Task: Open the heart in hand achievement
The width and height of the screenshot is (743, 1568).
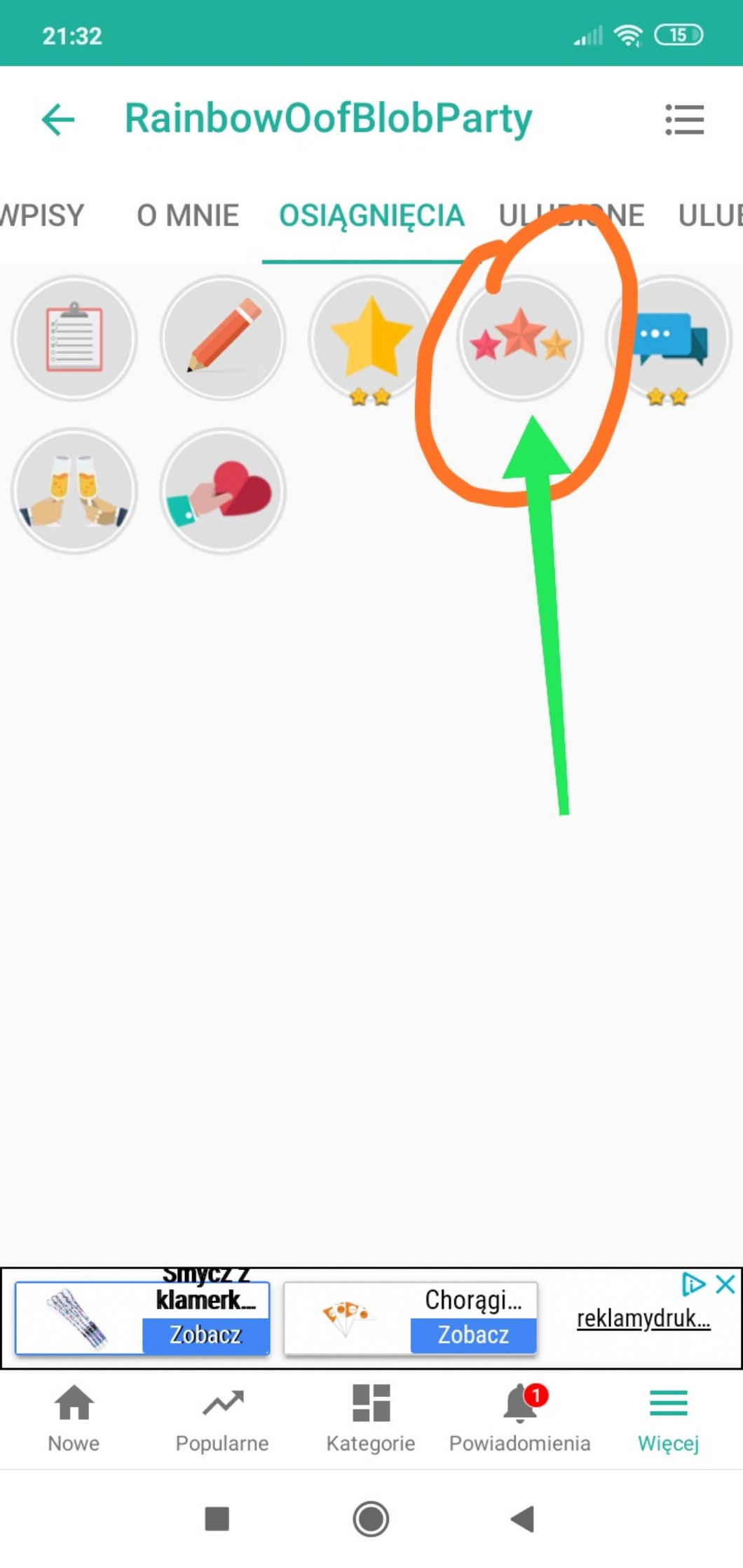Action: 223,491
